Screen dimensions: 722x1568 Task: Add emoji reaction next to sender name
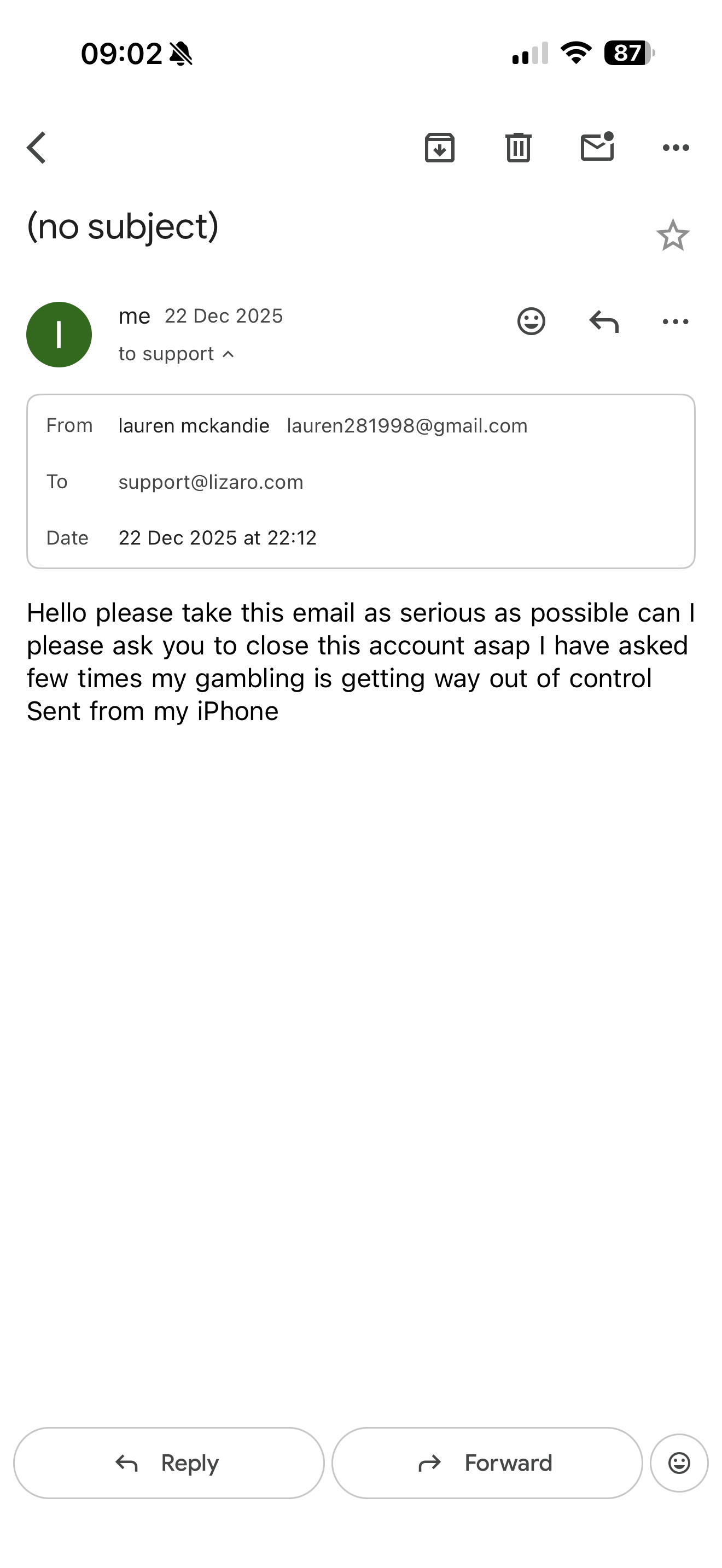(531, 321)
